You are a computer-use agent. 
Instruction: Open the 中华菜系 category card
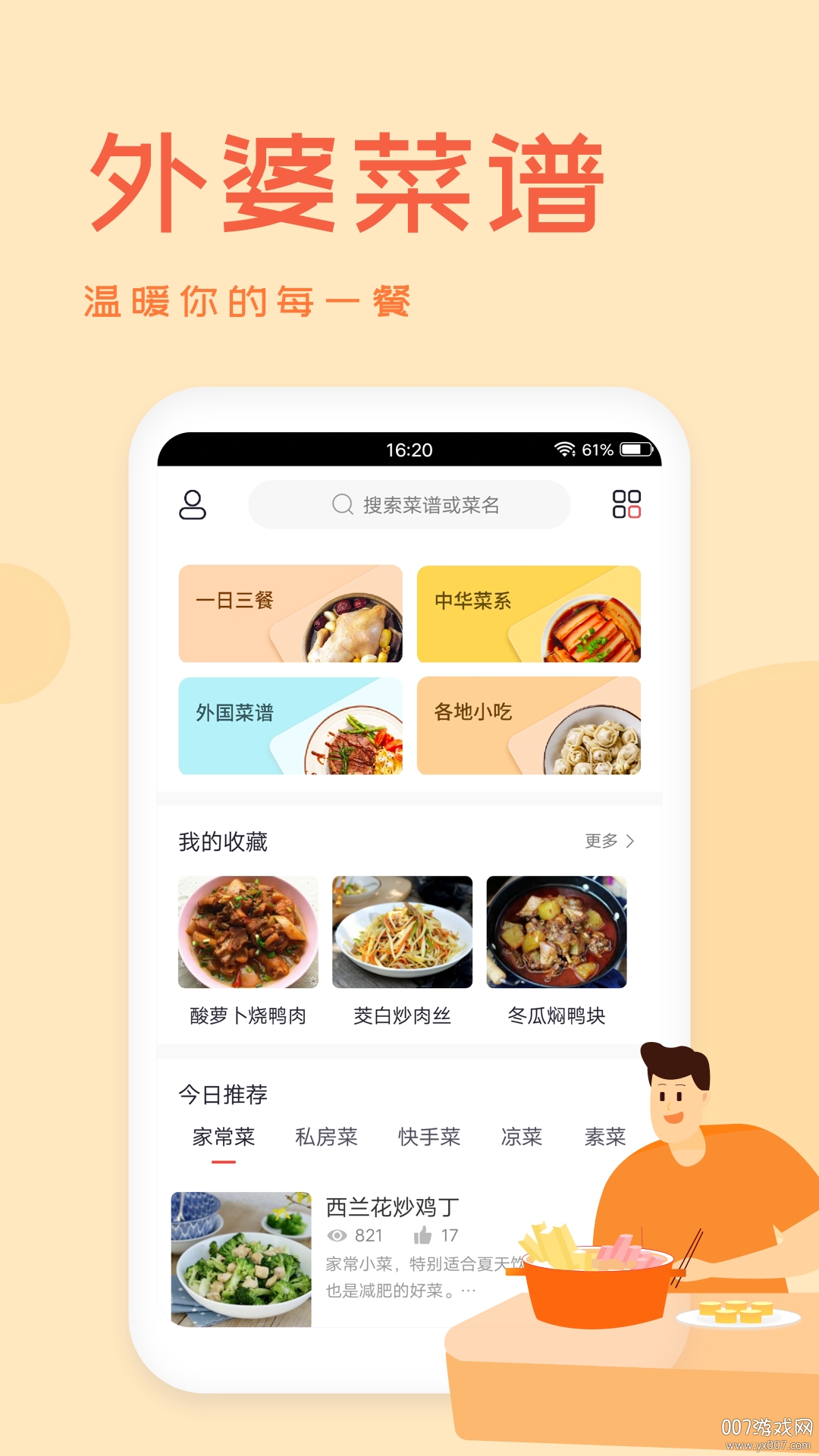(x=529, y=614)
